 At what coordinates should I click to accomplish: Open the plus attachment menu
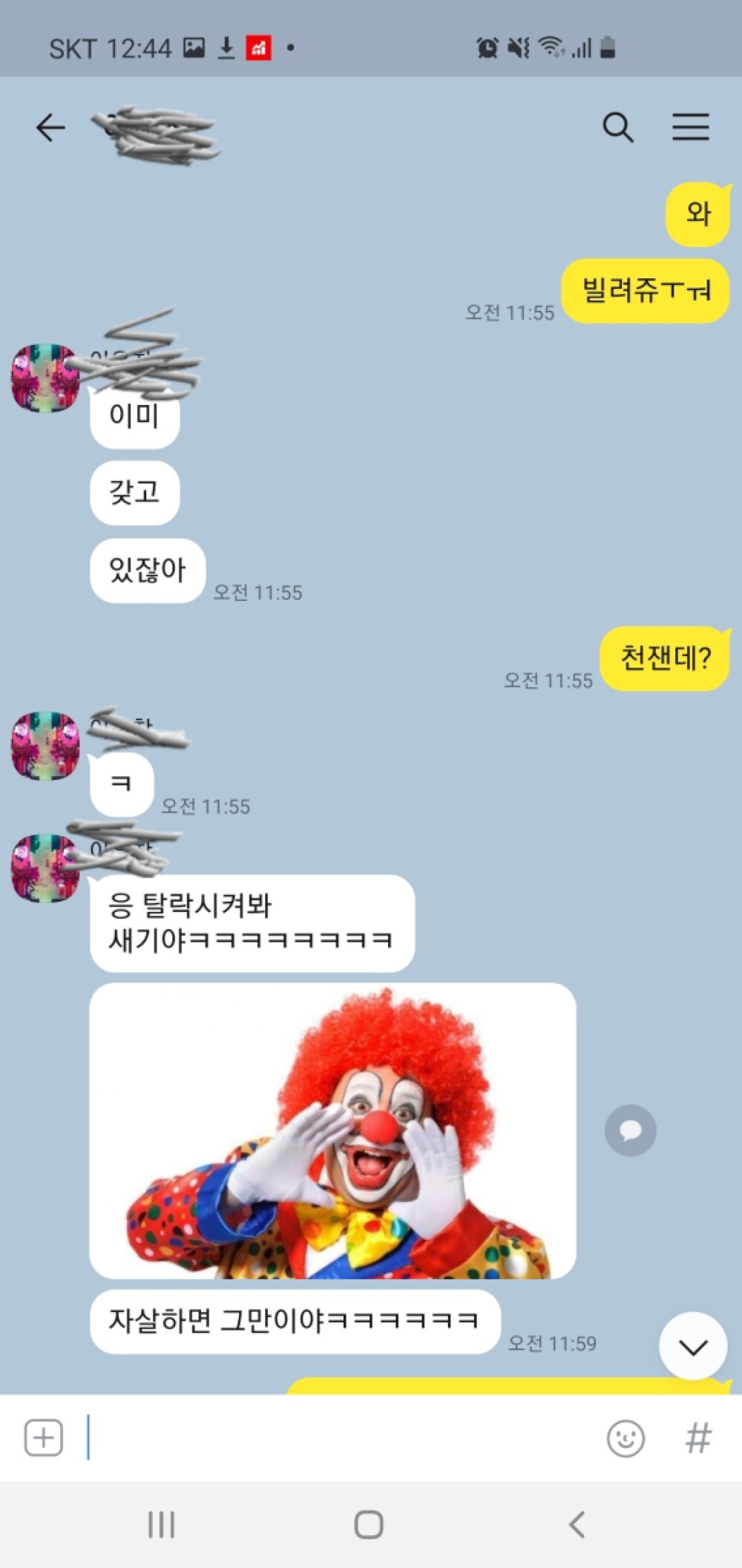coord(44,1438)
